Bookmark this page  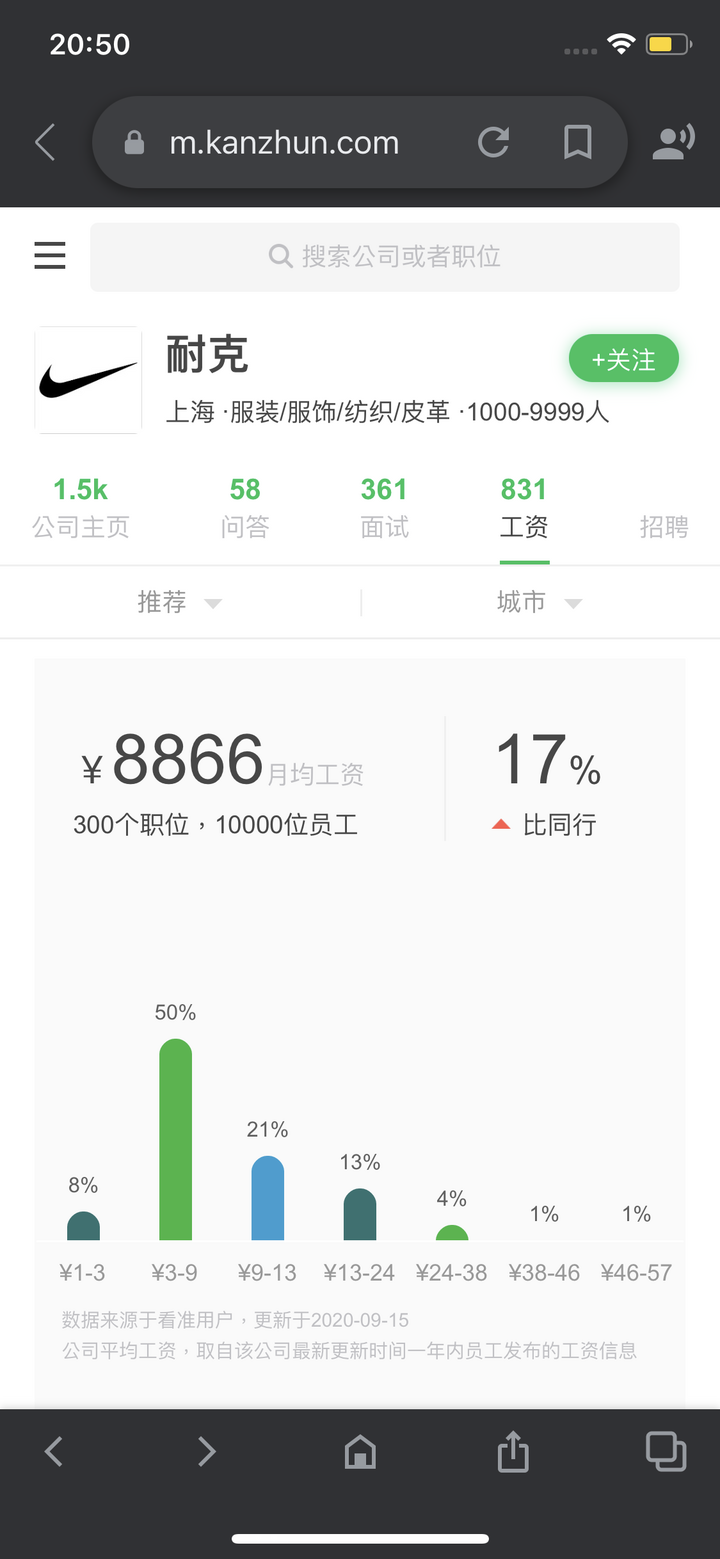[578, 143]
